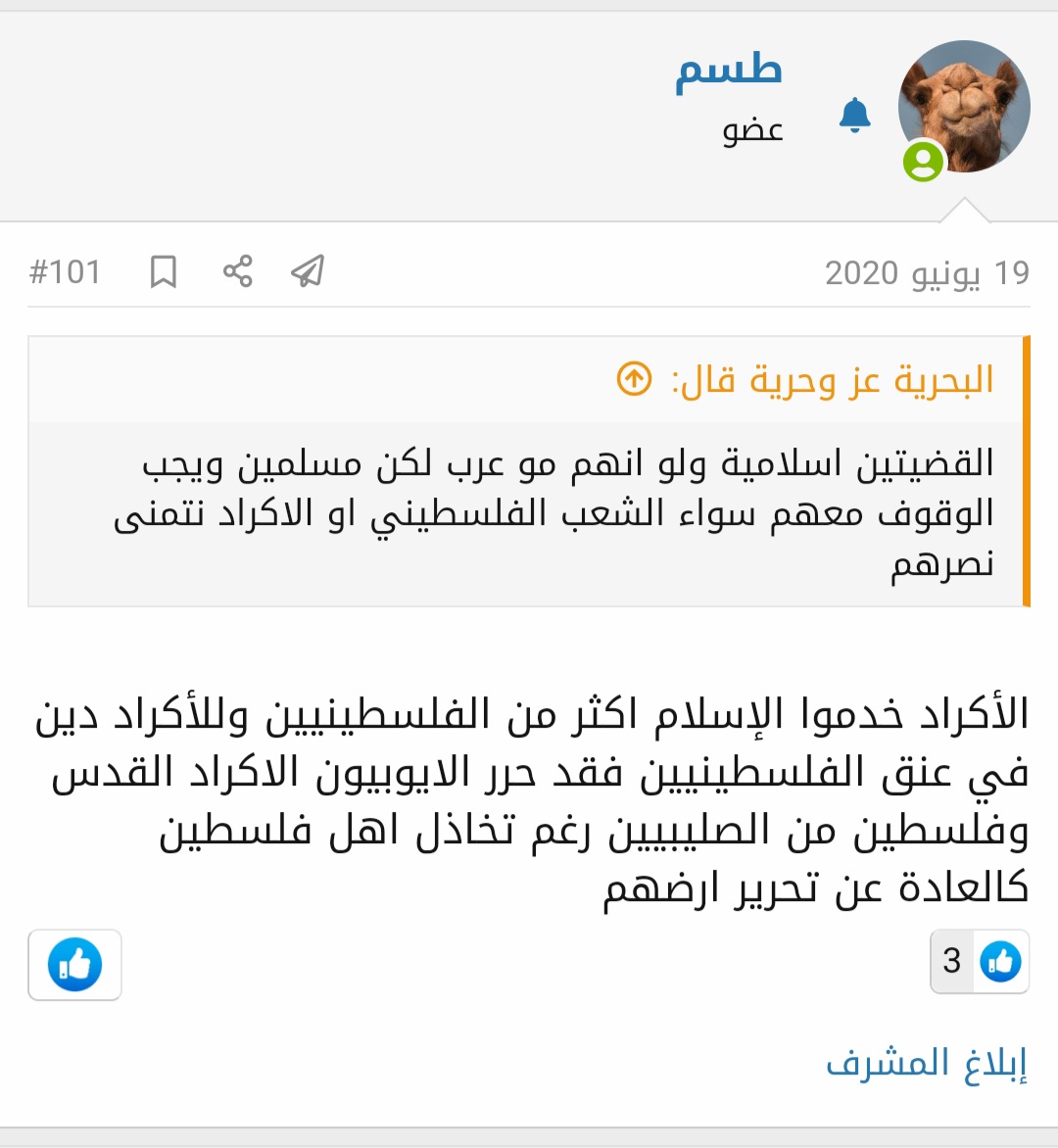The image size is (1058, 1148).
Task: Like this post with the thumbs-up button
Action: pyautogui.click(x=74, y=965)
